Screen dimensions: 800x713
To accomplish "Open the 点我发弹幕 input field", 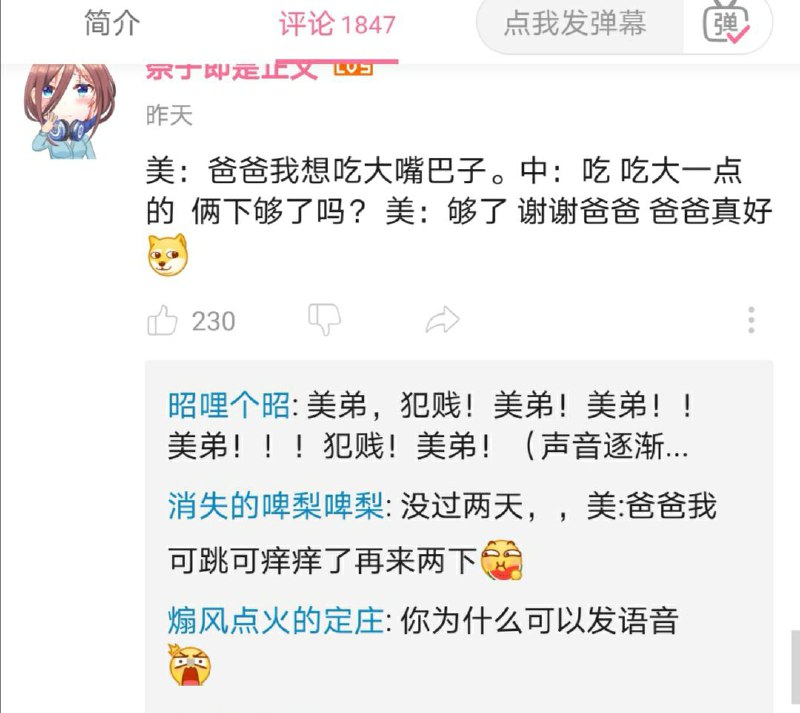I will tap(575, 24).
